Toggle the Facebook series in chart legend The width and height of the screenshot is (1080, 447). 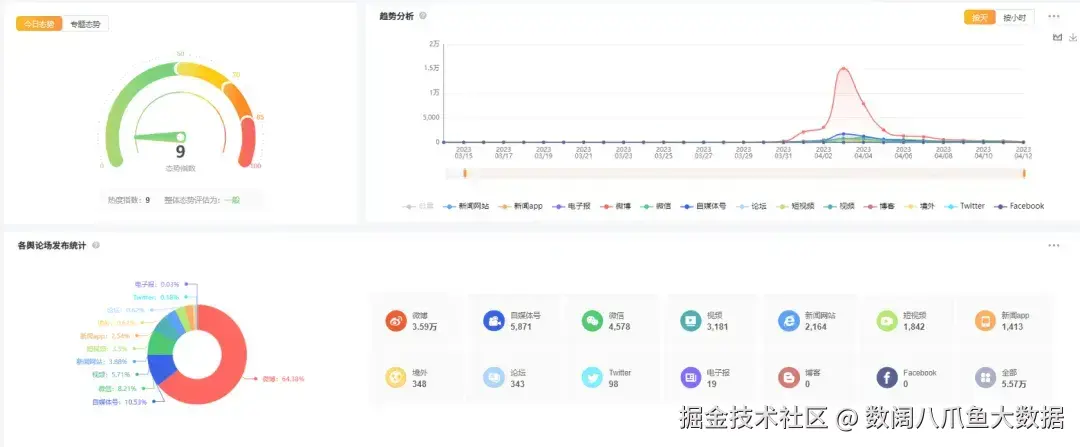(x=1020, y=206)
